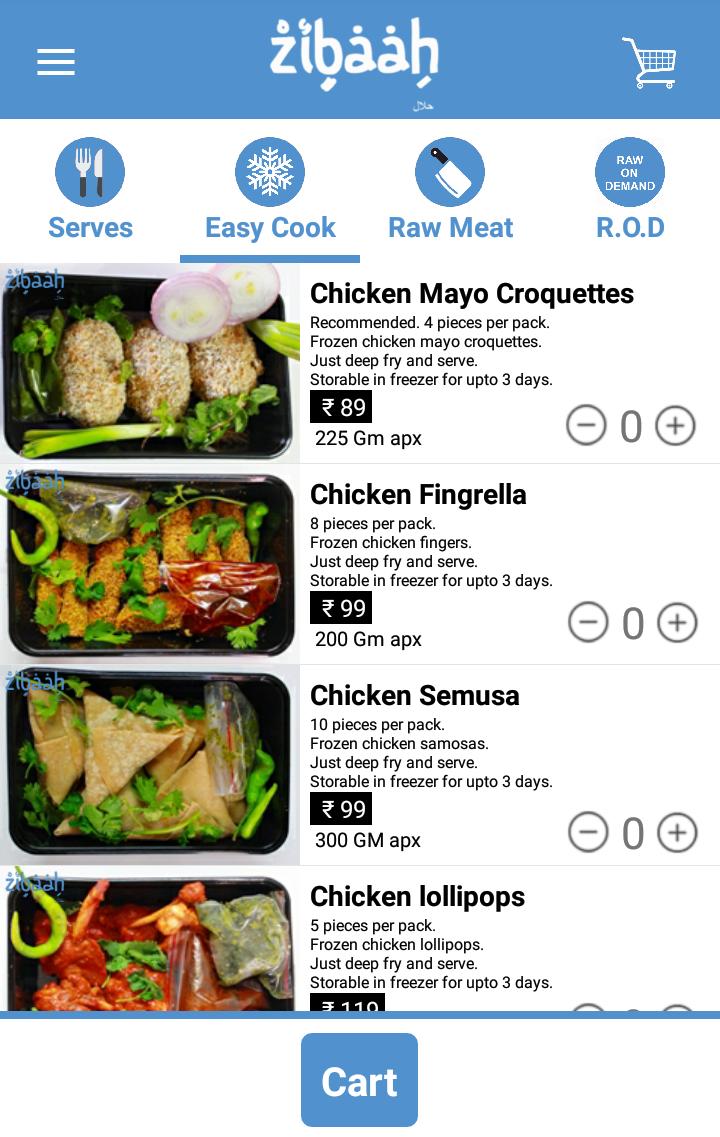
Task: Select the Easy Cook tab
Action: tap(270, 192)
